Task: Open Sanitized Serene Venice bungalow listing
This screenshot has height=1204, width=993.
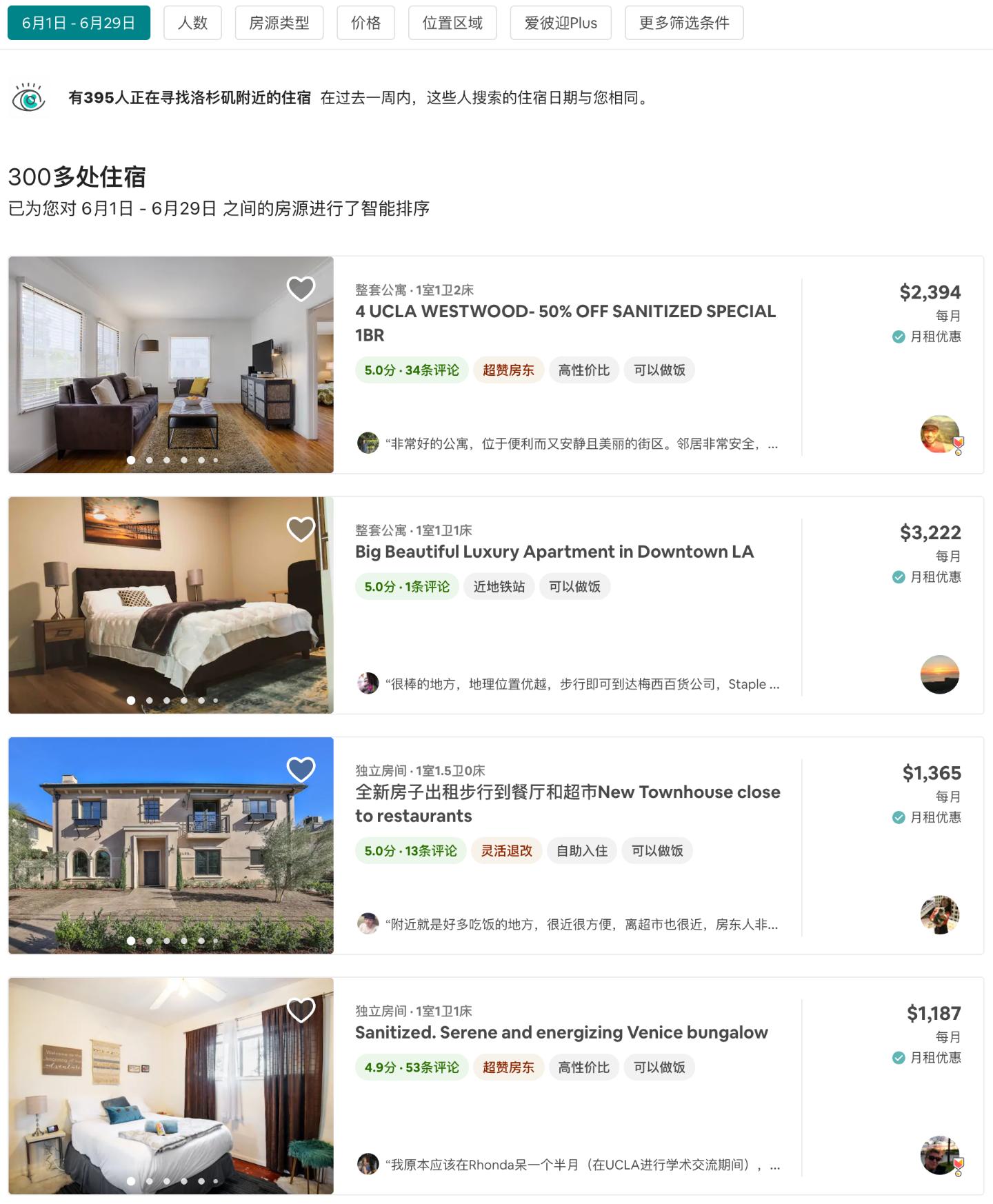Action: [x=561, y=1032]
